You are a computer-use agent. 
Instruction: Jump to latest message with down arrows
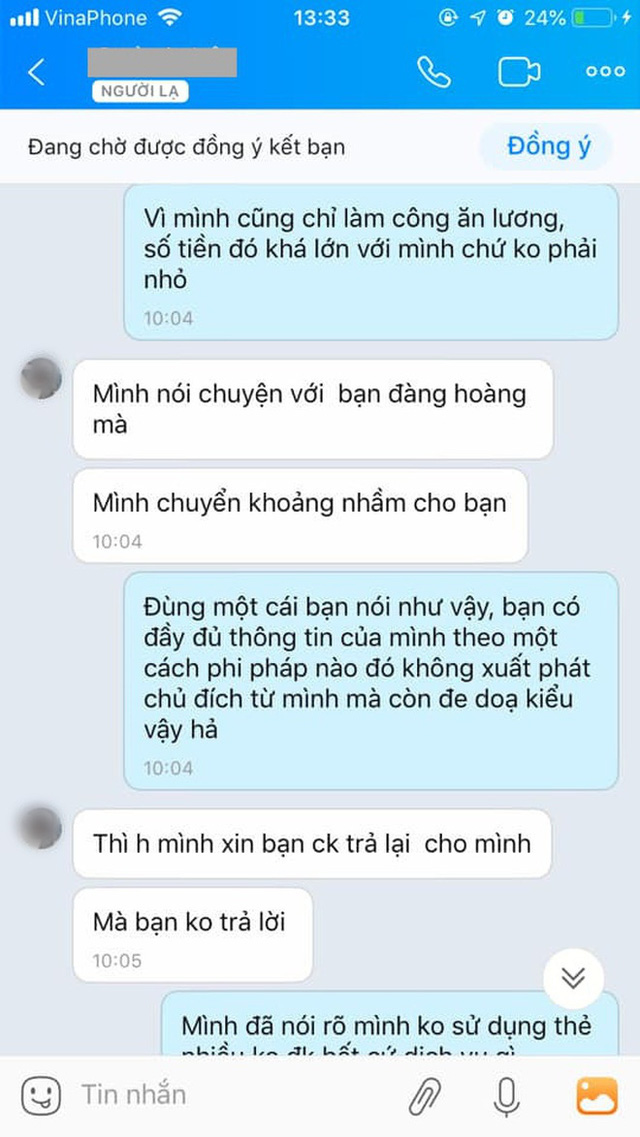click(573, 978)
